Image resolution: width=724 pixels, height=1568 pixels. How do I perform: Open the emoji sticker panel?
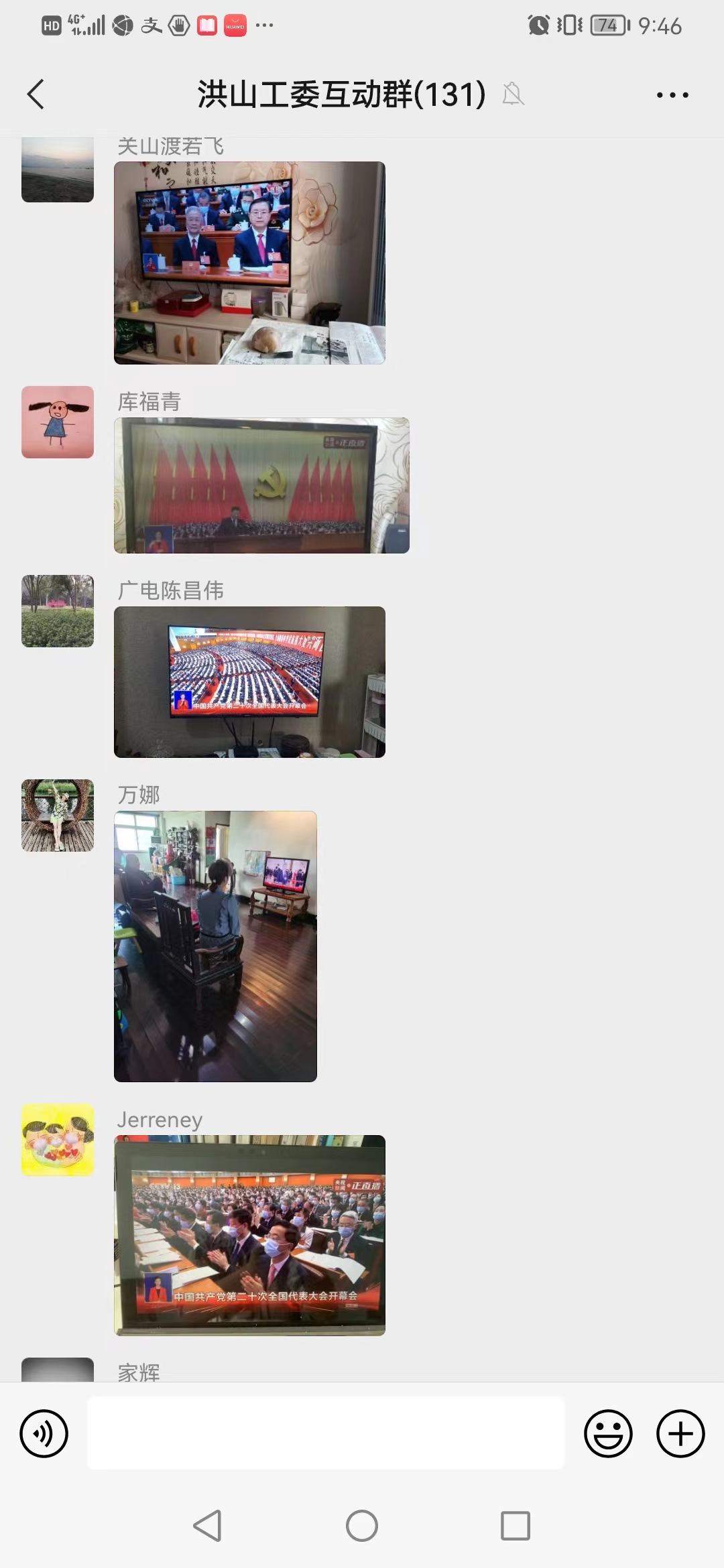pyautogui.click(x=608, y=1434)
